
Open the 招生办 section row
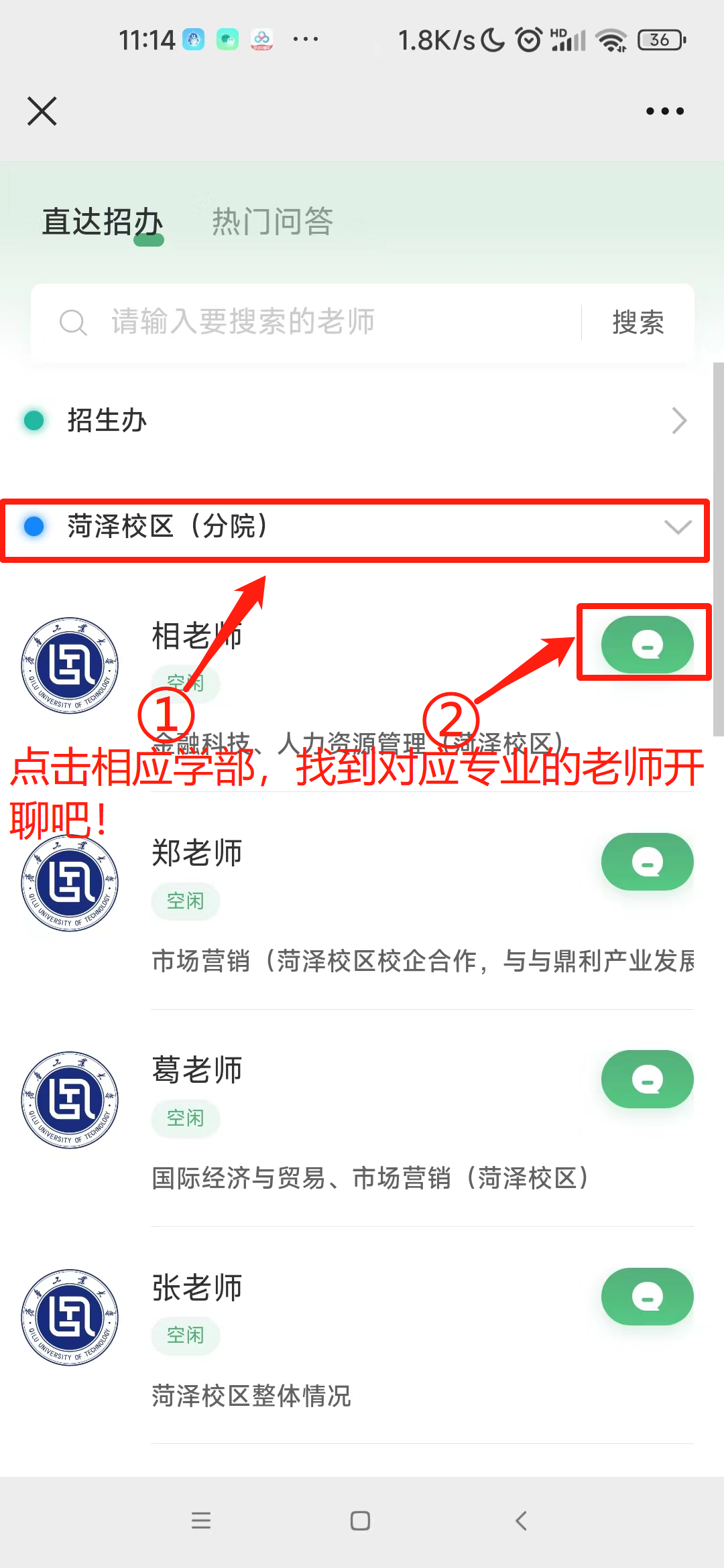355,421
